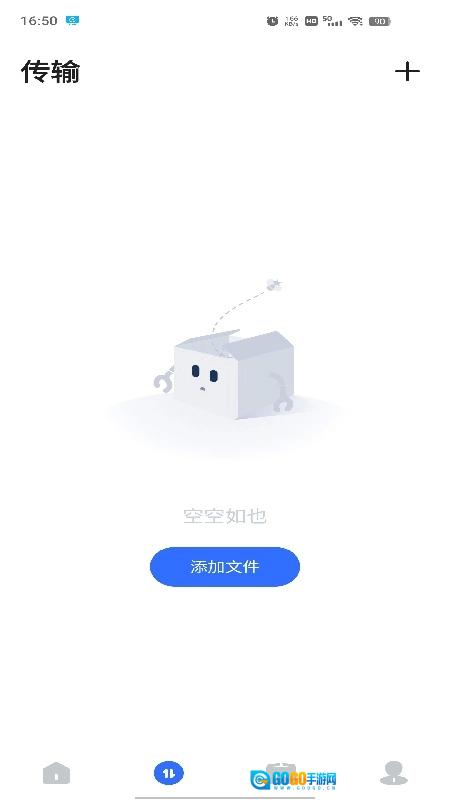Switch to the home tab

[x=57, y=773]
